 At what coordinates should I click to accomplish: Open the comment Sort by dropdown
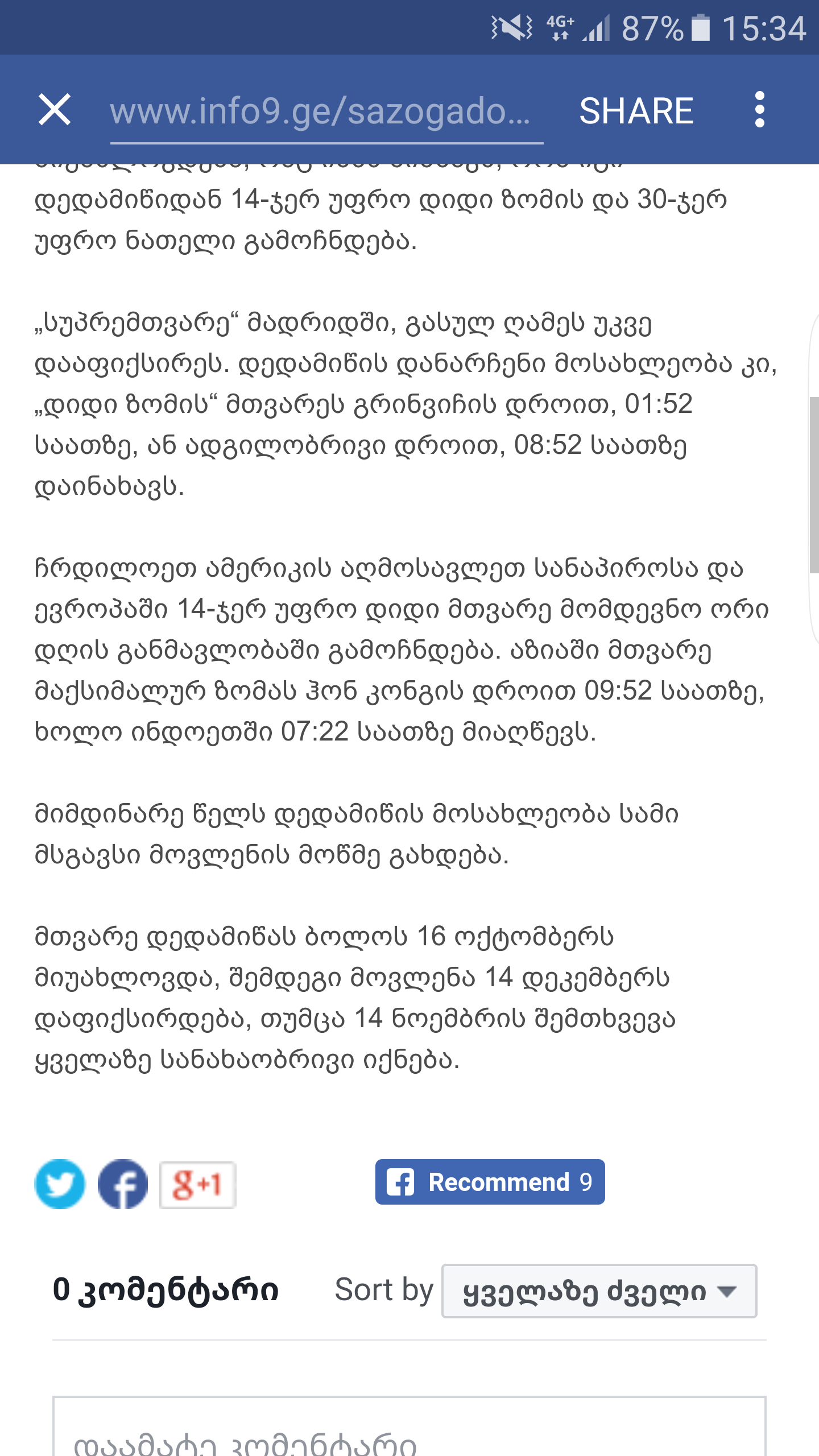pos(599,1290)
